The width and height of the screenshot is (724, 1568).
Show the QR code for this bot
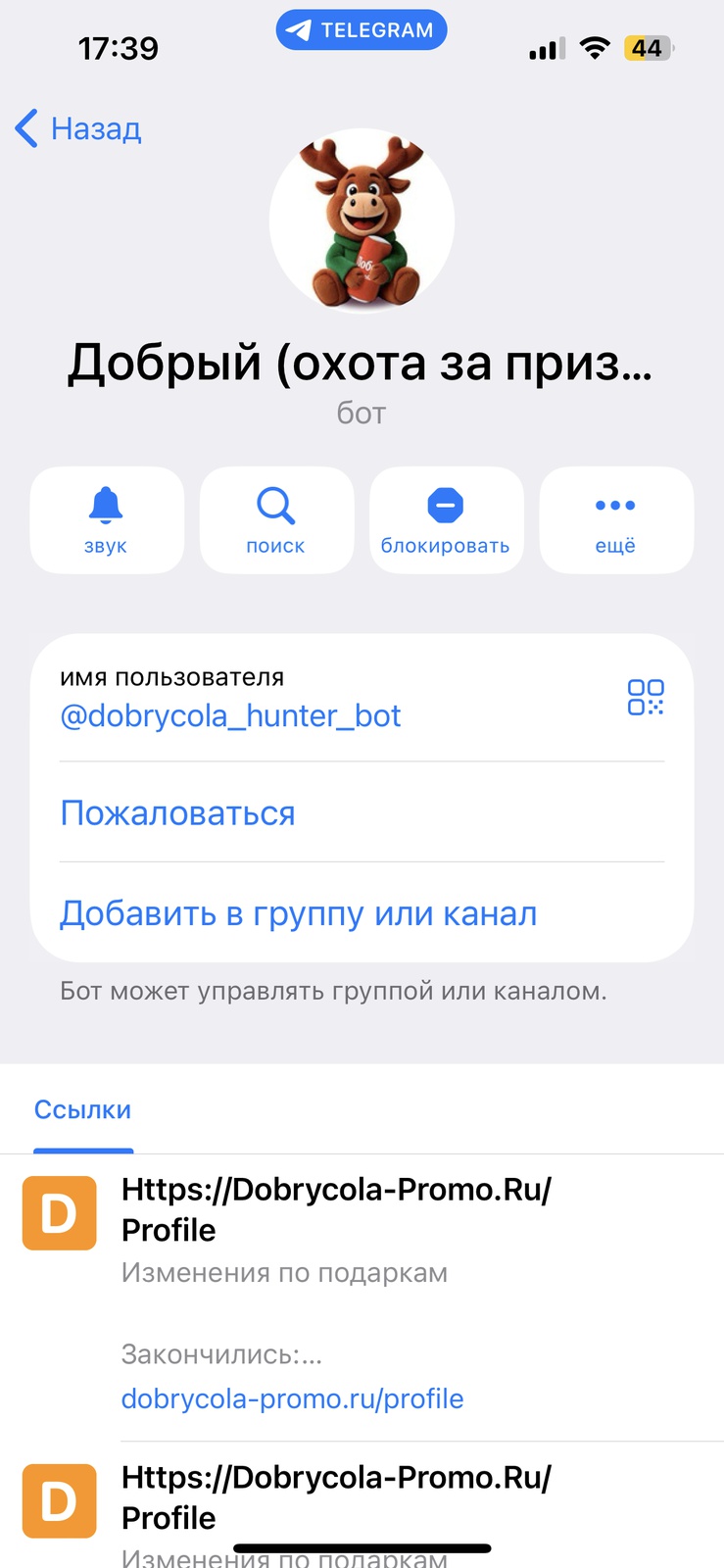click(645, 697)
